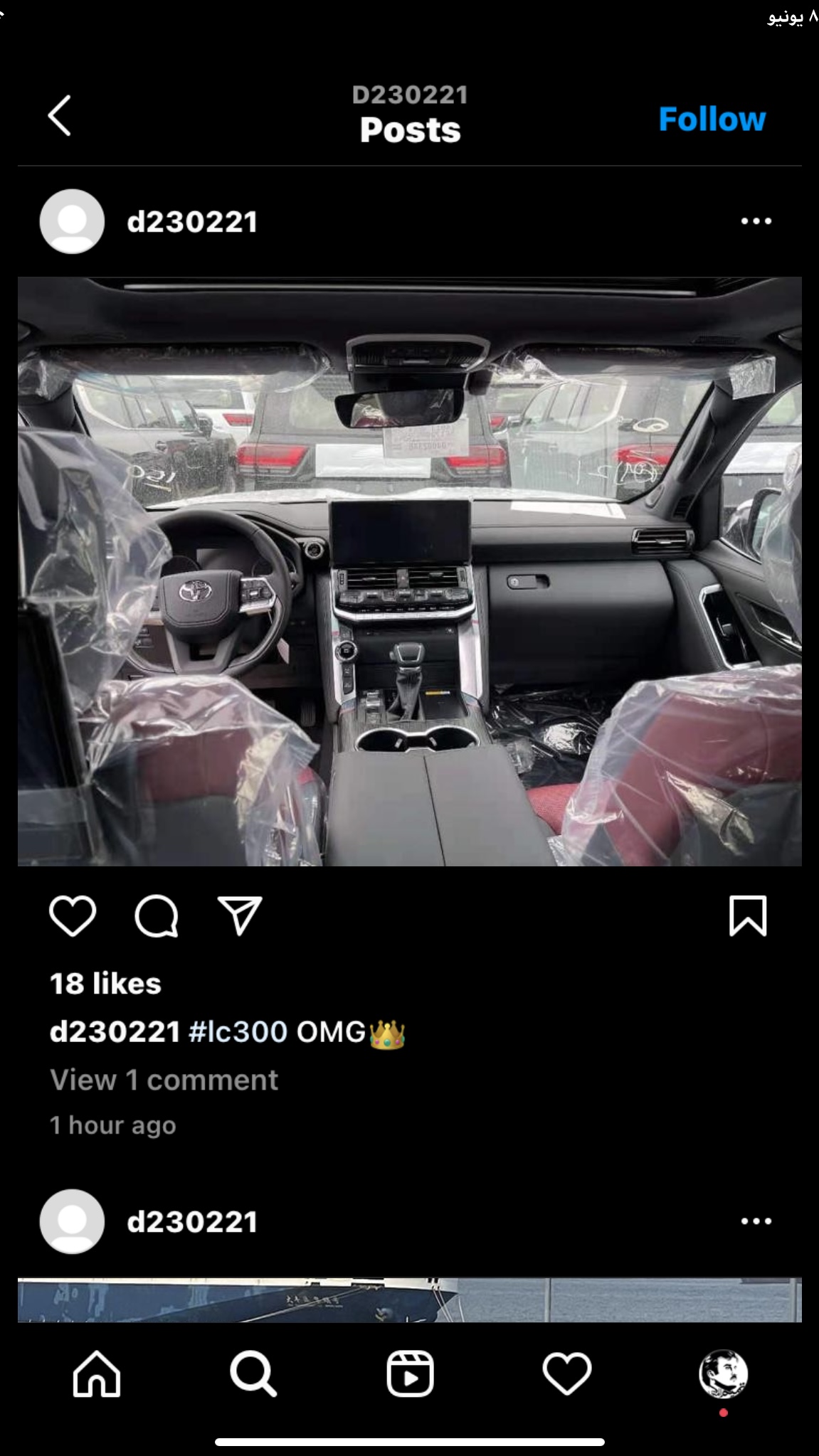
Task: Open the activity heart tab
Action: (567, 1373)
